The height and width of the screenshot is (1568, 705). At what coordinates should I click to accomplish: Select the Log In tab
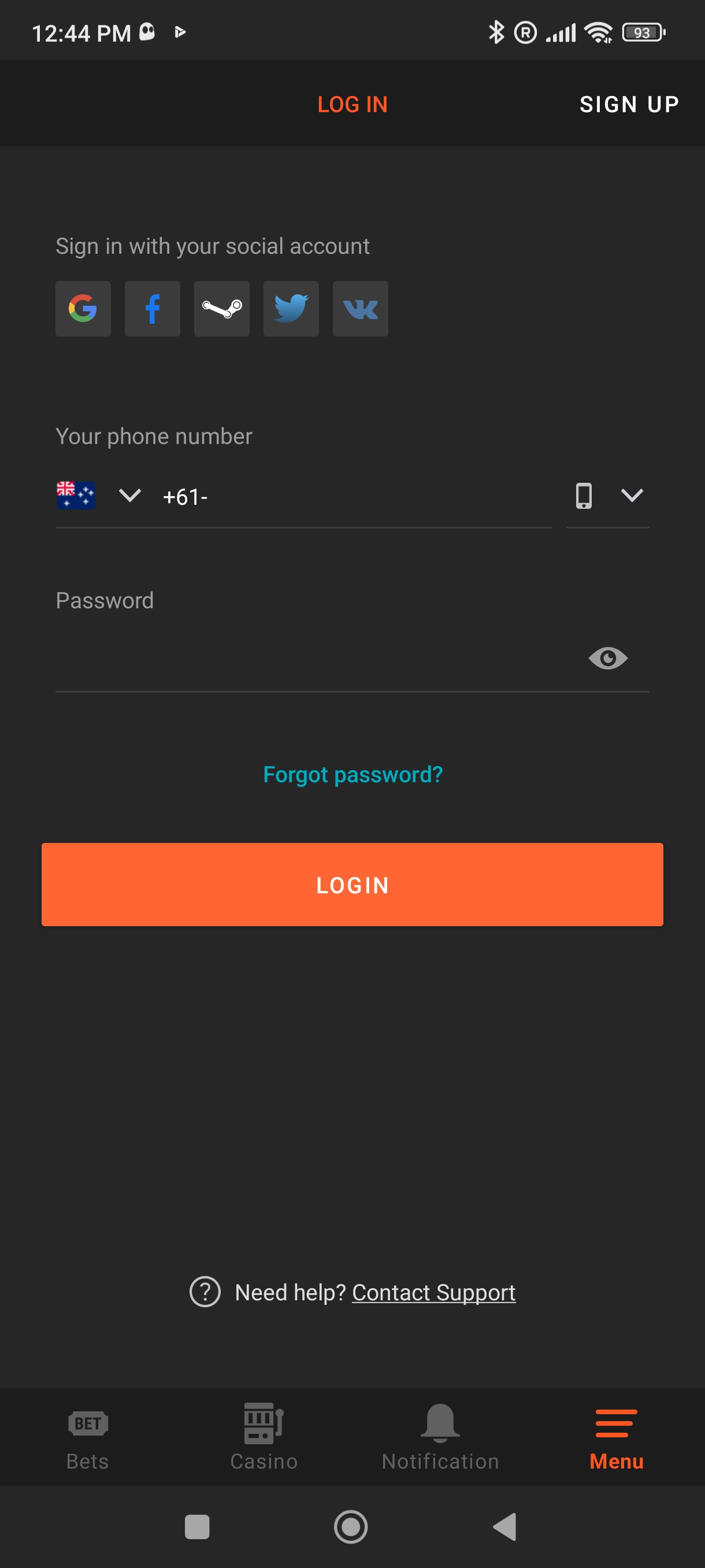[352, 104]
